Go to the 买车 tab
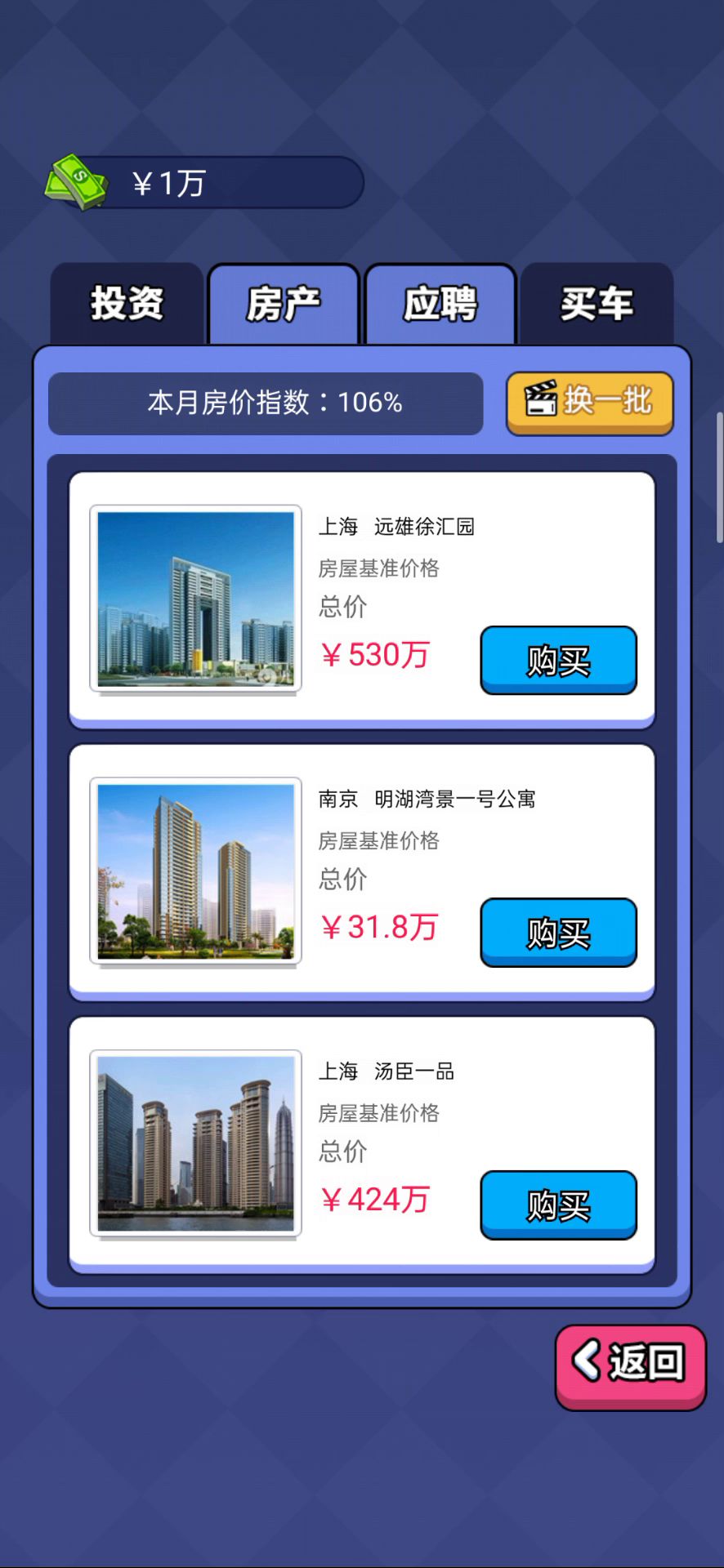This screenshot has height=1568, width=724. 597,304
